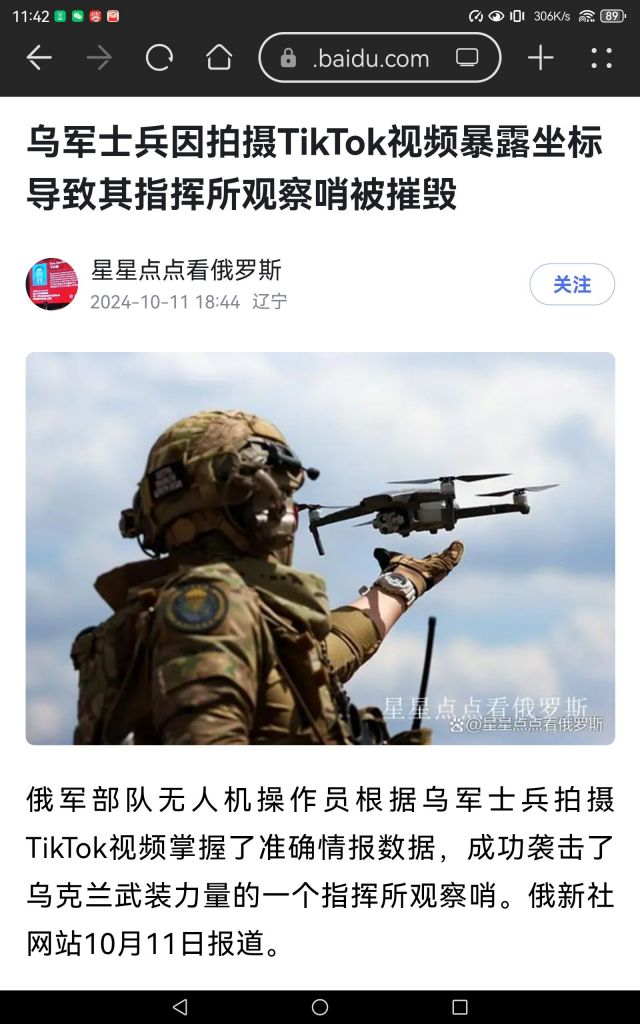Open the 星星点点看俄罗斯 author avatar
Screen dimensions: 640x1024
click(x=52, y=285)
